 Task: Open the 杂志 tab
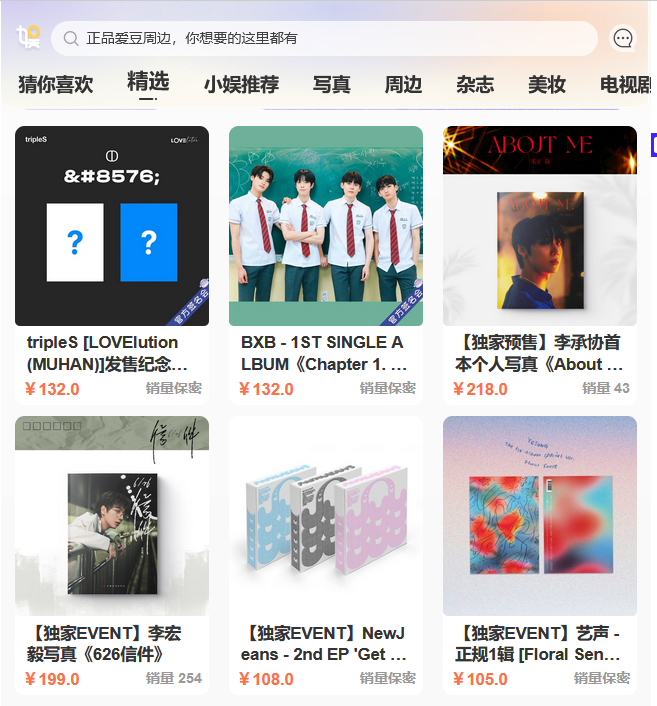(475, 85)
